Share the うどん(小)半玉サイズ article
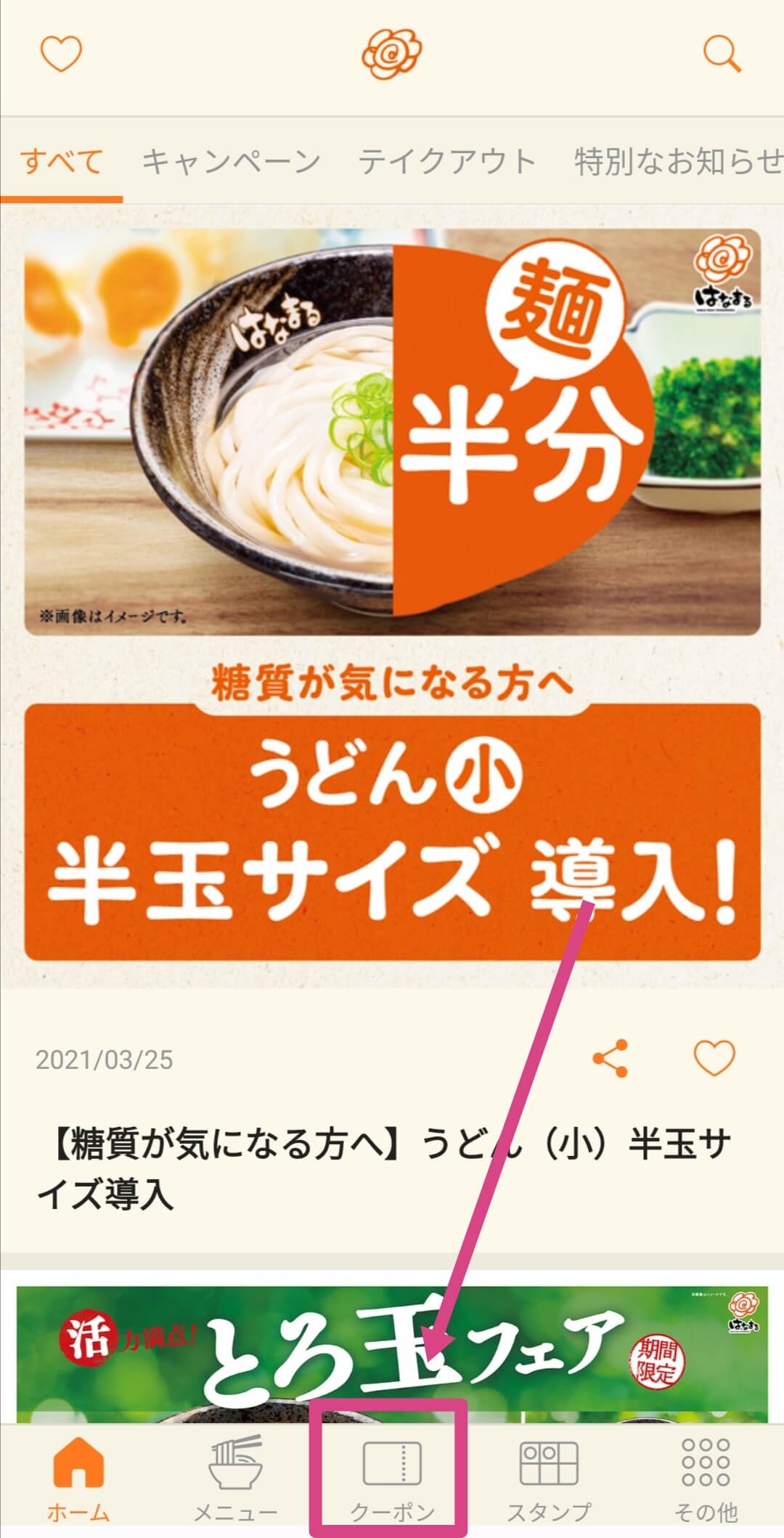The image size is (784, 1538). pos(611,1058)
